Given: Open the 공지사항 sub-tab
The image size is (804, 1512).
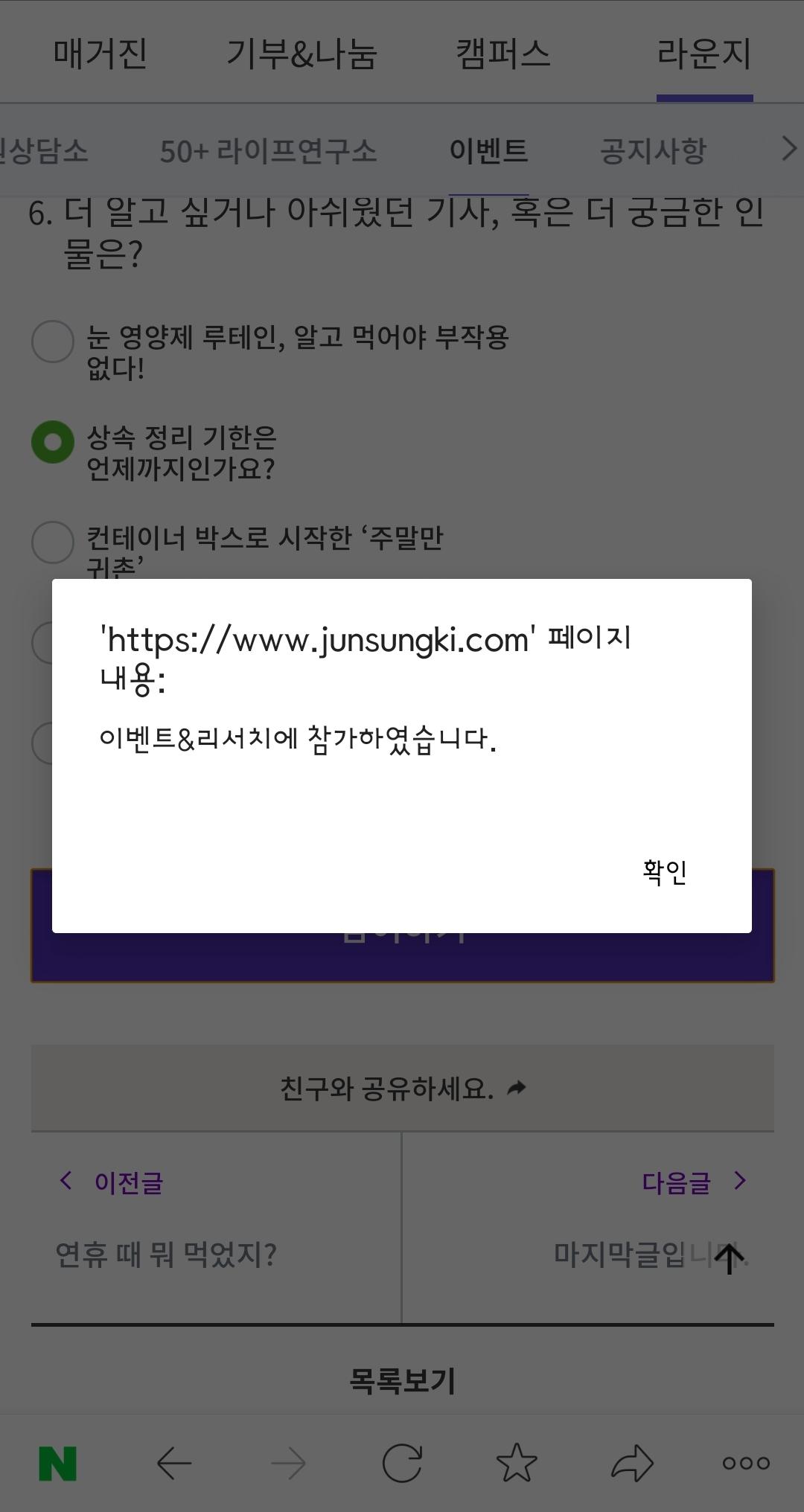Looking at the screenshot, I should pos(653,151).
